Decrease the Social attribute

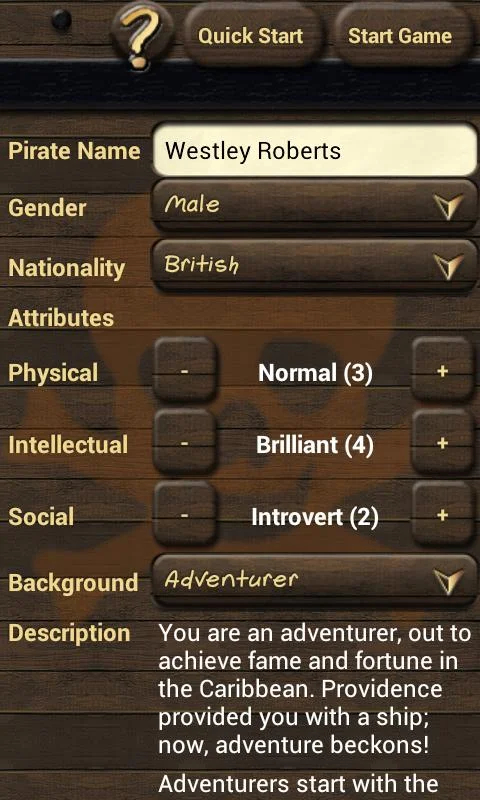(185, 514)
